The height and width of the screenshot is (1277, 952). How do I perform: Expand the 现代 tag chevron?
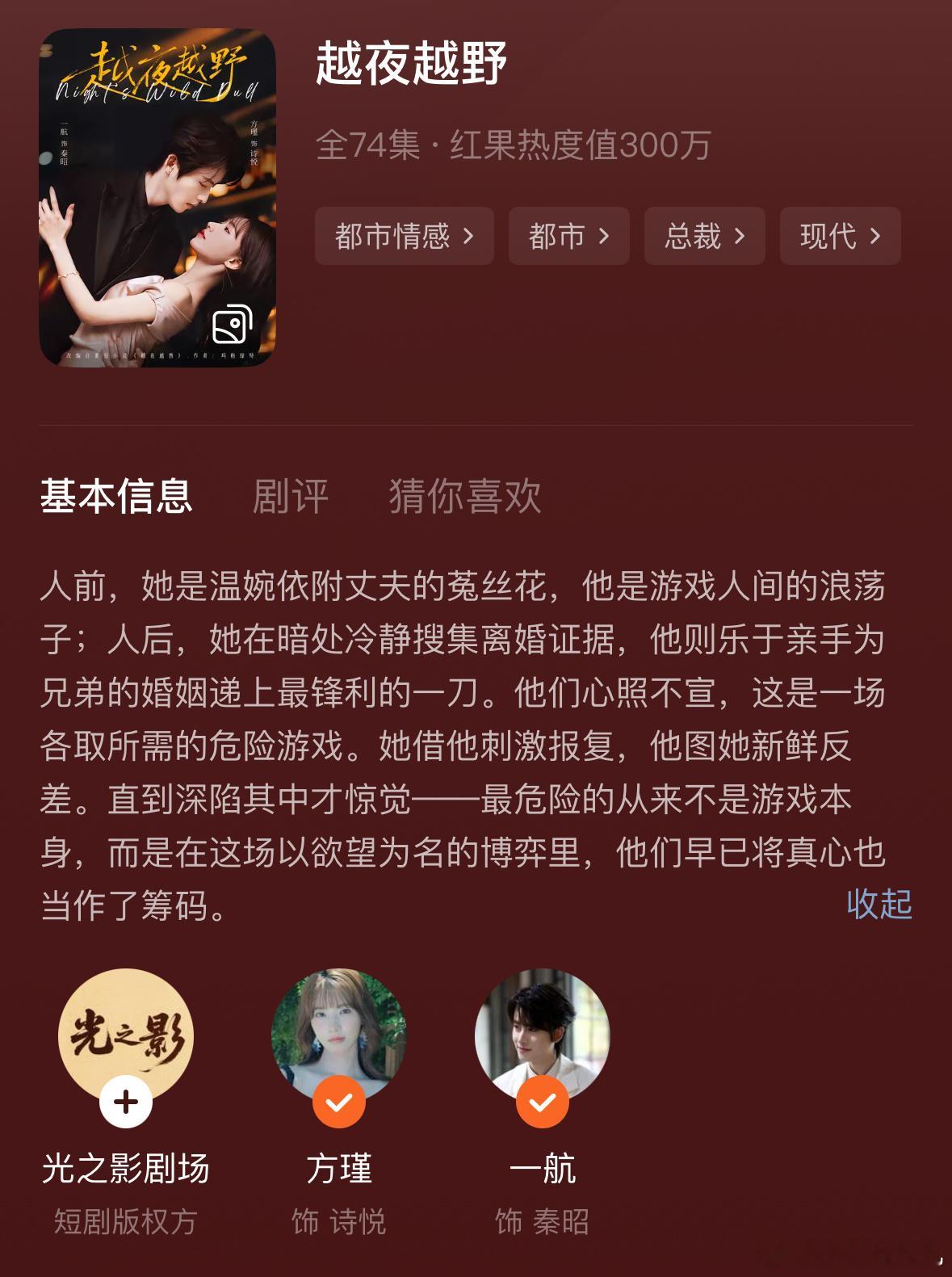click(874, 236)
